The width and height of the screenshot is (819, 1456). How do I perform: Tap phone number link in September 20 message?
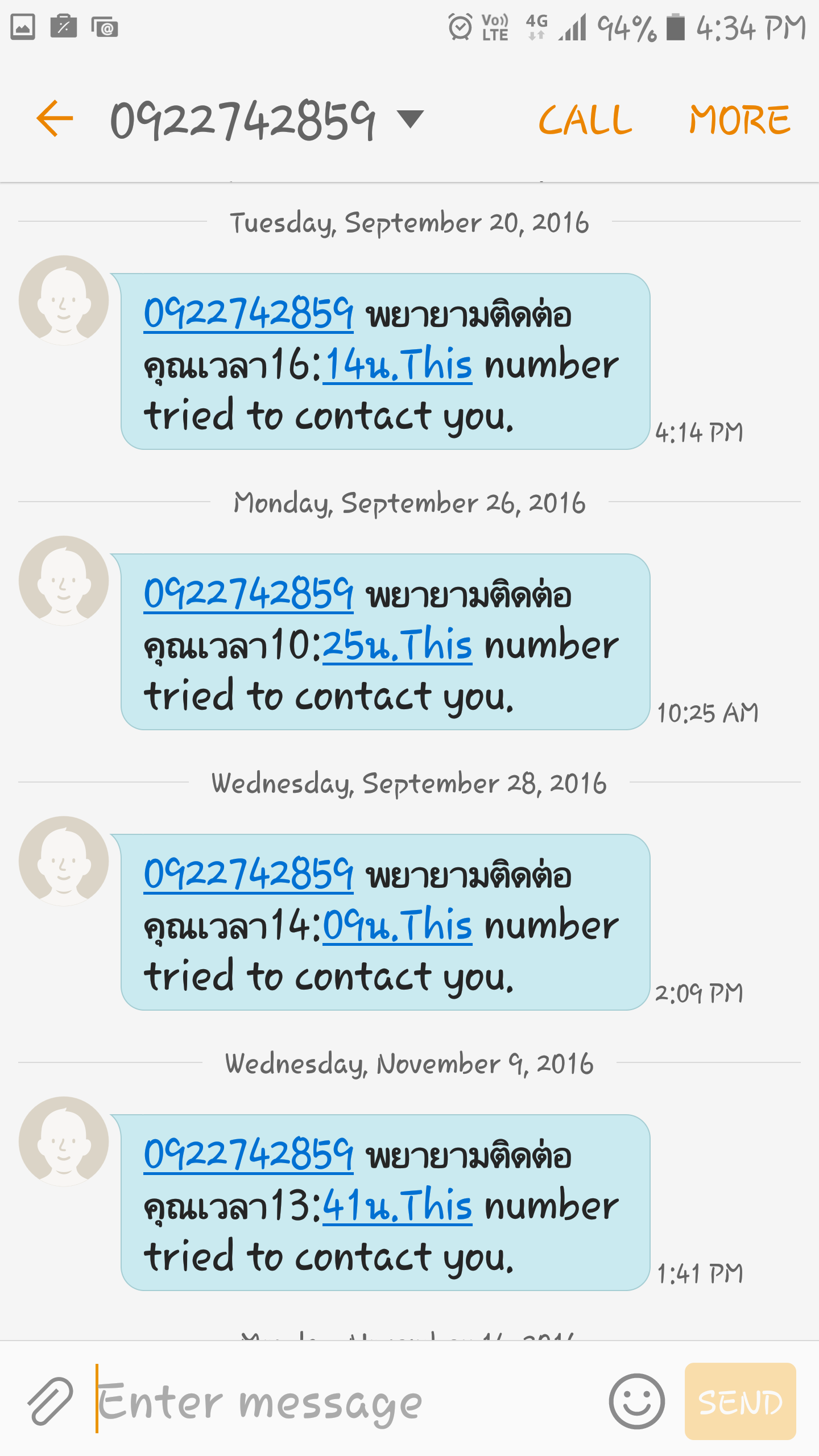[x=249, y=313]
